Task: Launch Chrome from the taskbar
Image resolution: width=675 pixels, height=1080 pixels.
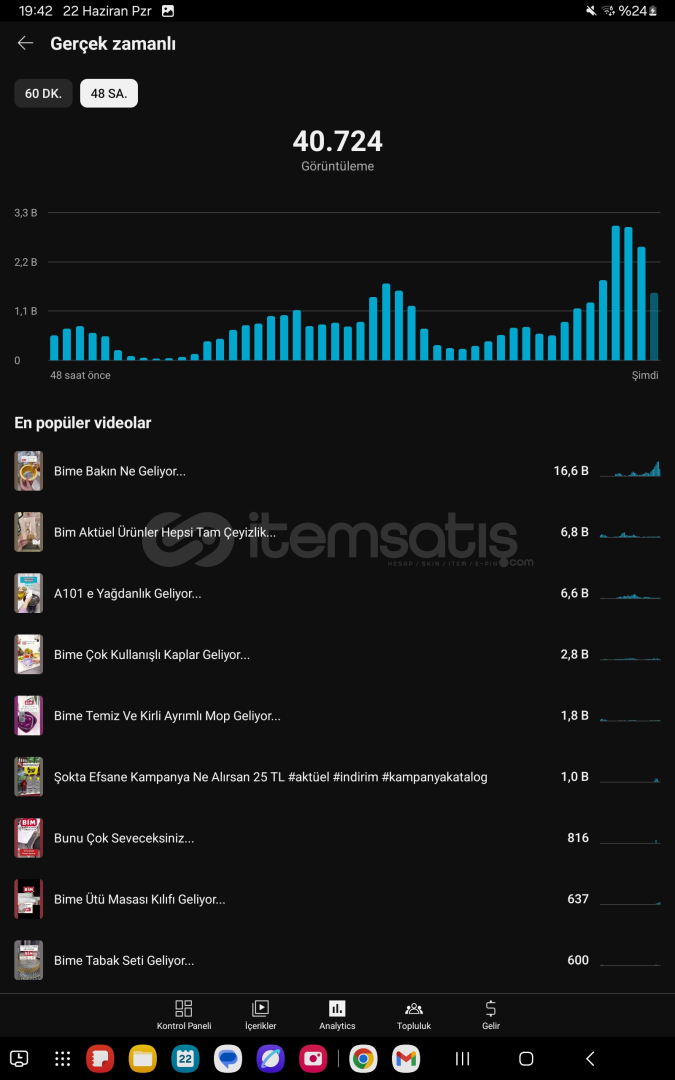Action: [x=363, y=1059]
